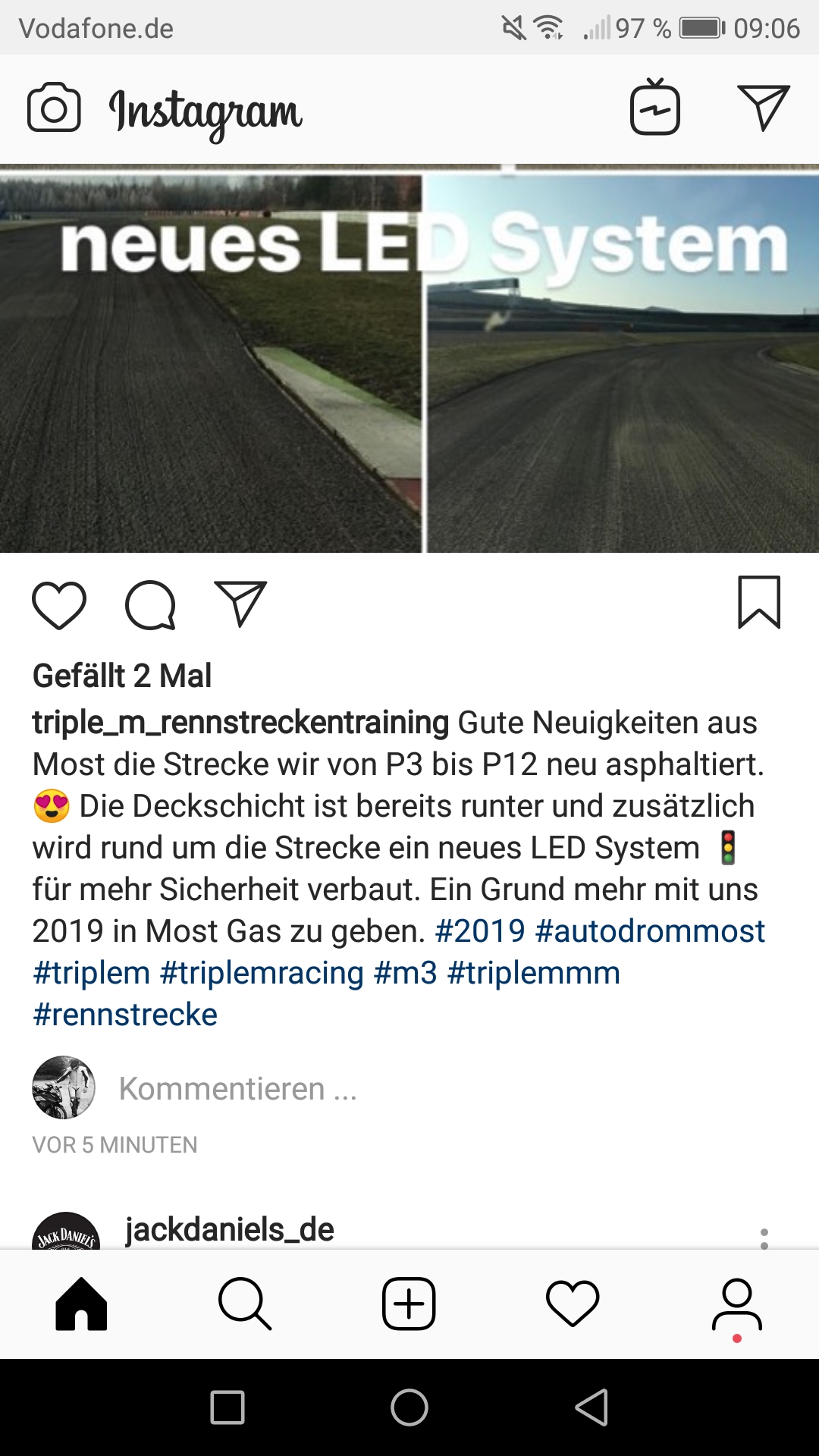
Task: Go to the profile tab
Action: [736, 1304]
